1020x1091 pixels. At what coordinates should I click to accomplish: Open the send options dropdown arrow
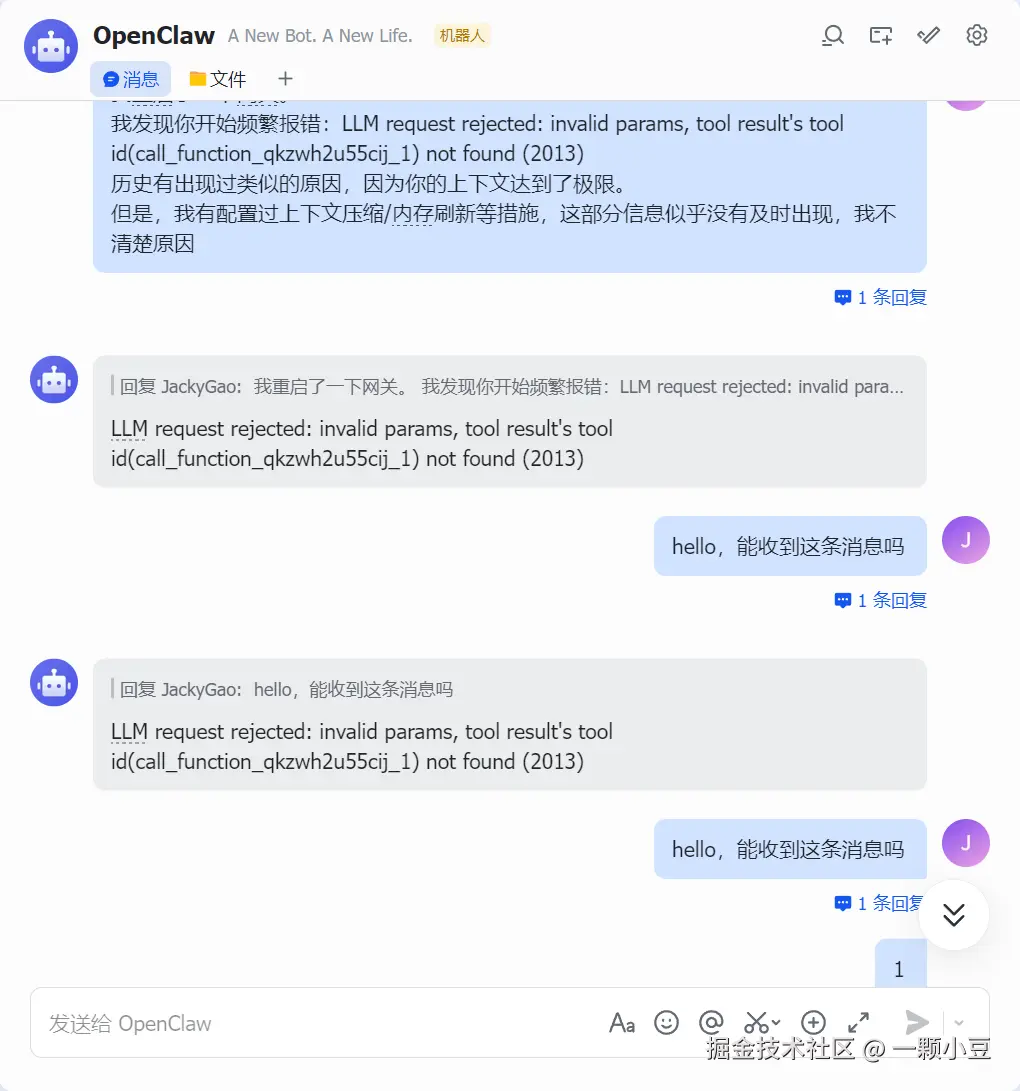pos(959,1022)
